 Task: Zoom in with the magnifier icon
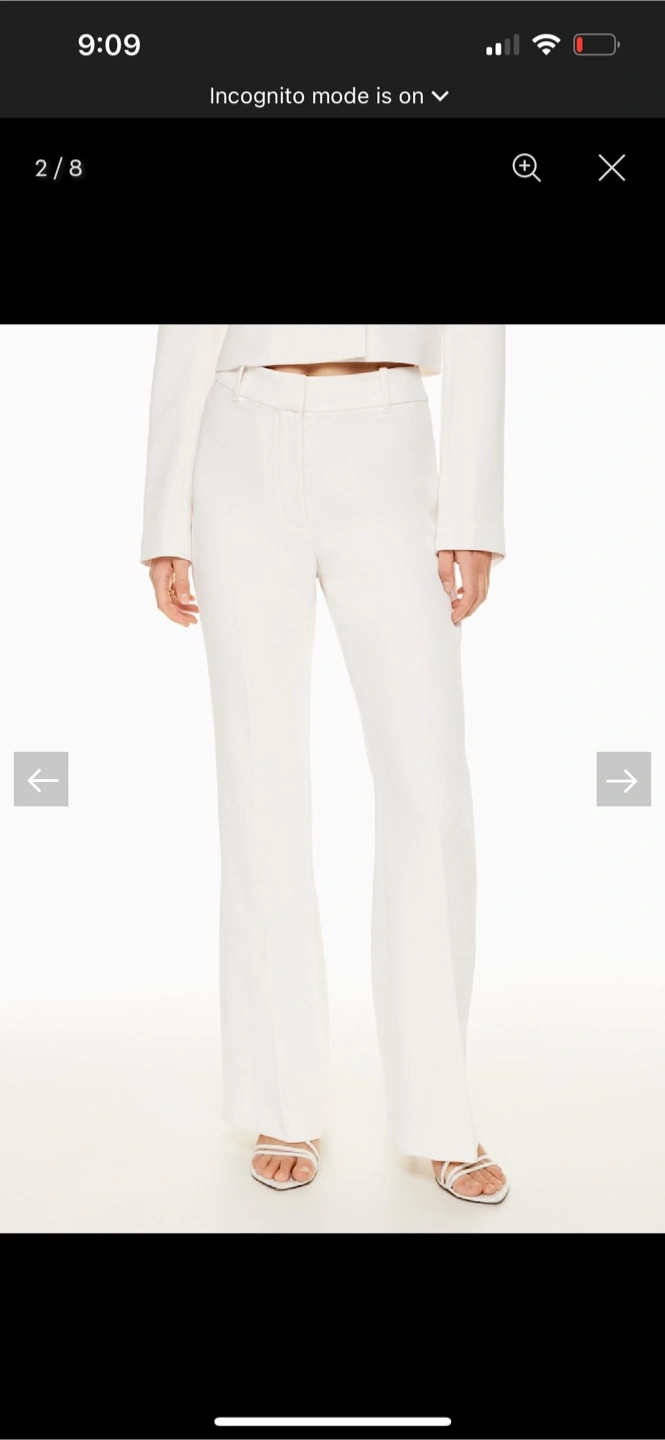pyautogui.click(x=526, y=168)
